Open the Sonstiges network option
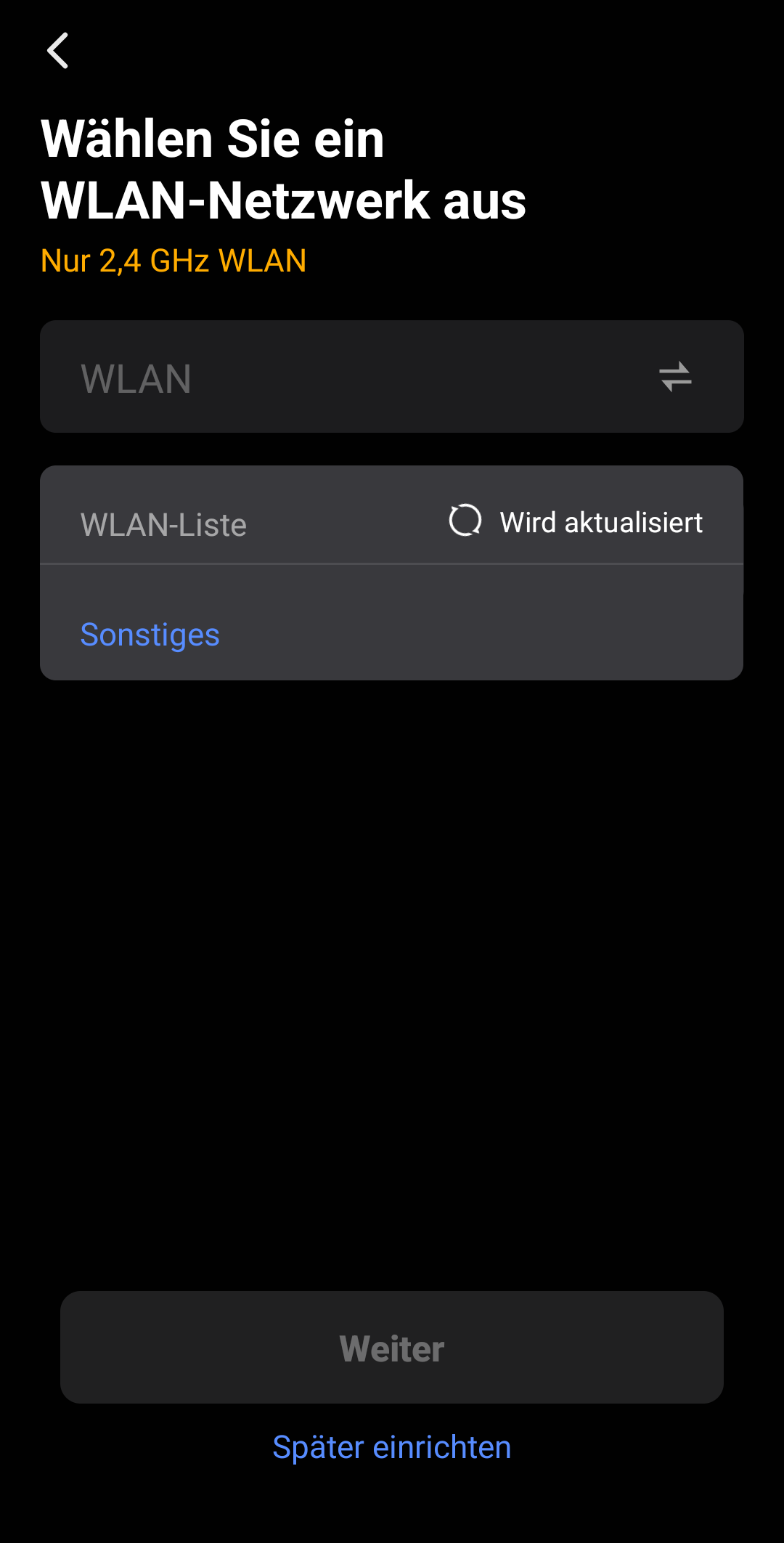The image size is (784, 1543). [150, 635]
